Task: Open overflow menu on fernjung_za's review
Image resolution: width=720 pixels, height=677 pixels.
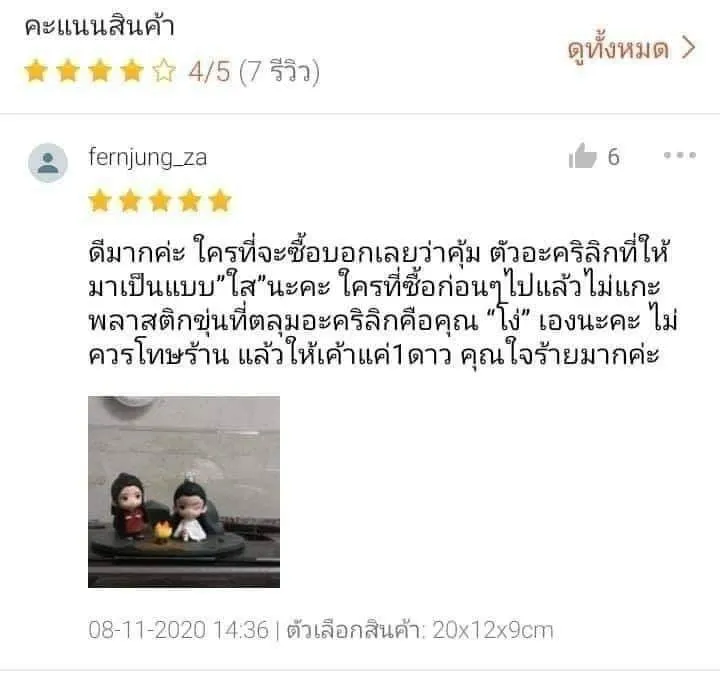Action: [679, 156]
